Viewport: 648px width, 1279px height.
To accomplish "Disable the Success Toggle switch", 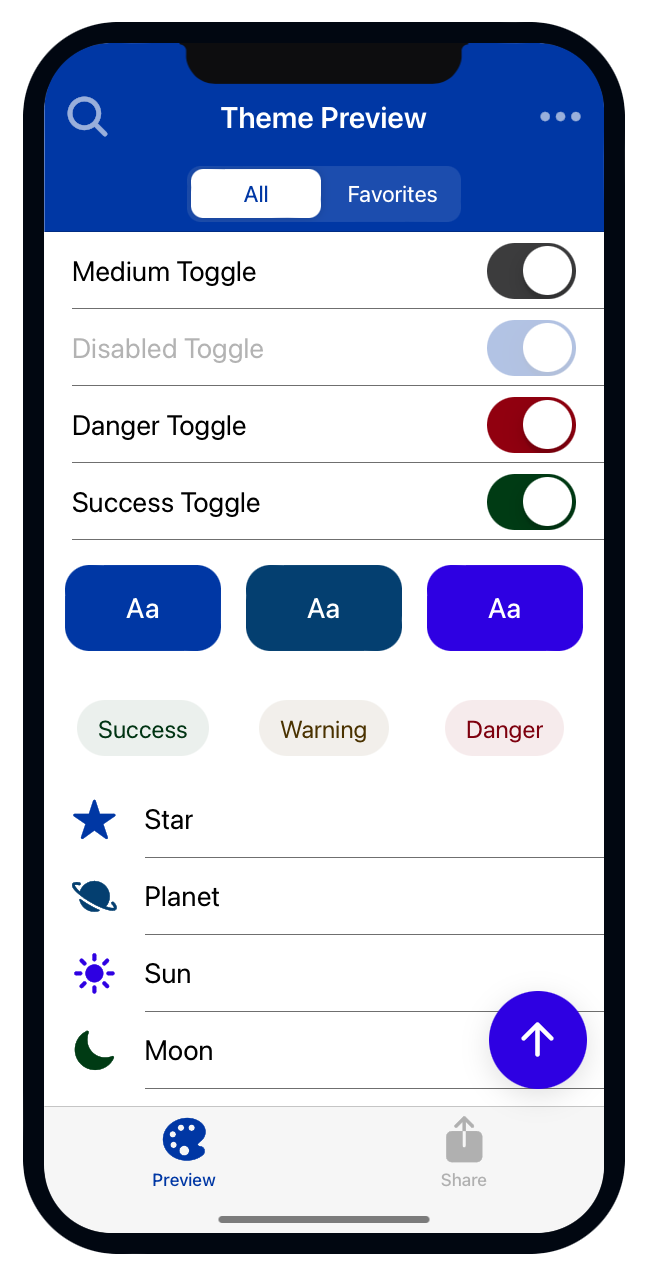I will click(531, 502).
